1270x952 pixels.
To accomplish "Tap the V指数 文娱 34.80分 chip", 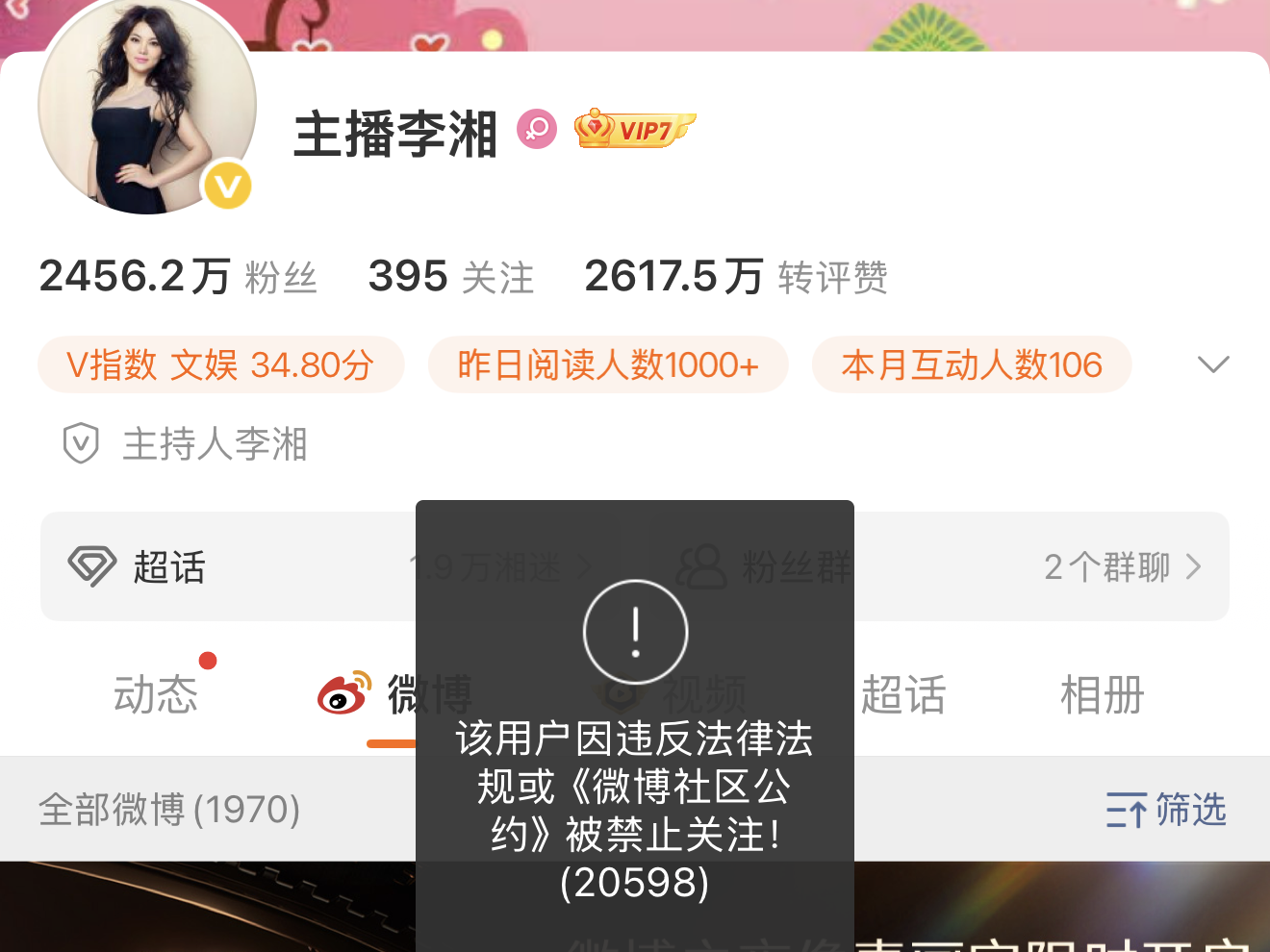I will pyautogui.click(x=220, y=364).
